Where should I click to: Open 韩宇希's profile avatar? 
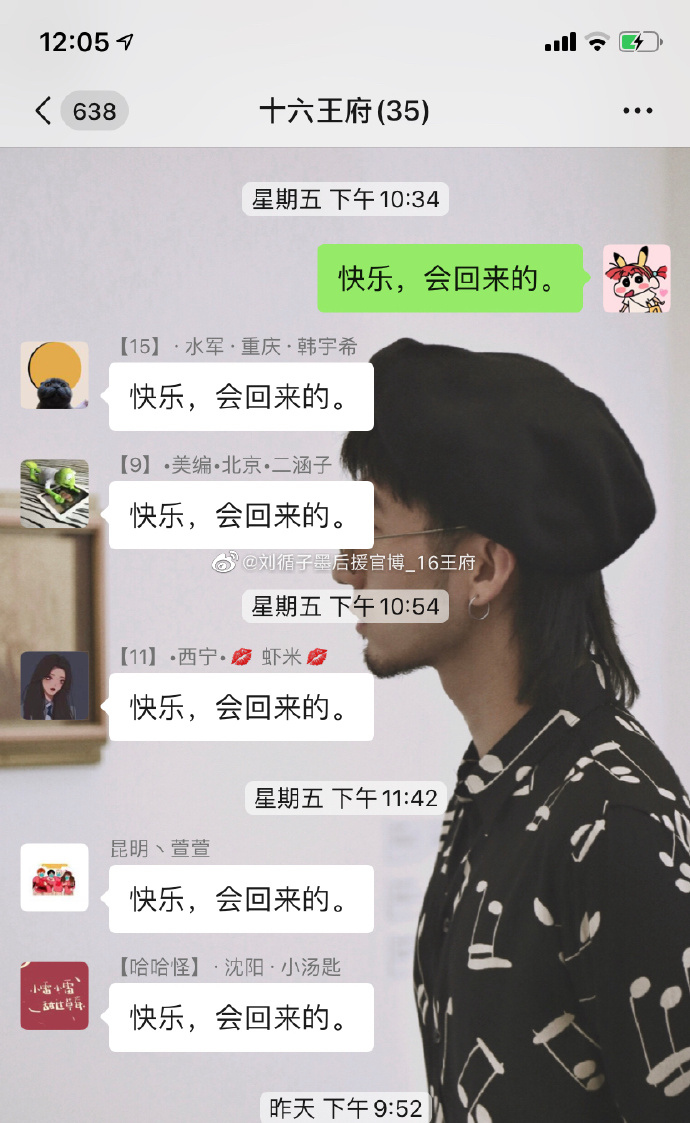tap(55, 375)
